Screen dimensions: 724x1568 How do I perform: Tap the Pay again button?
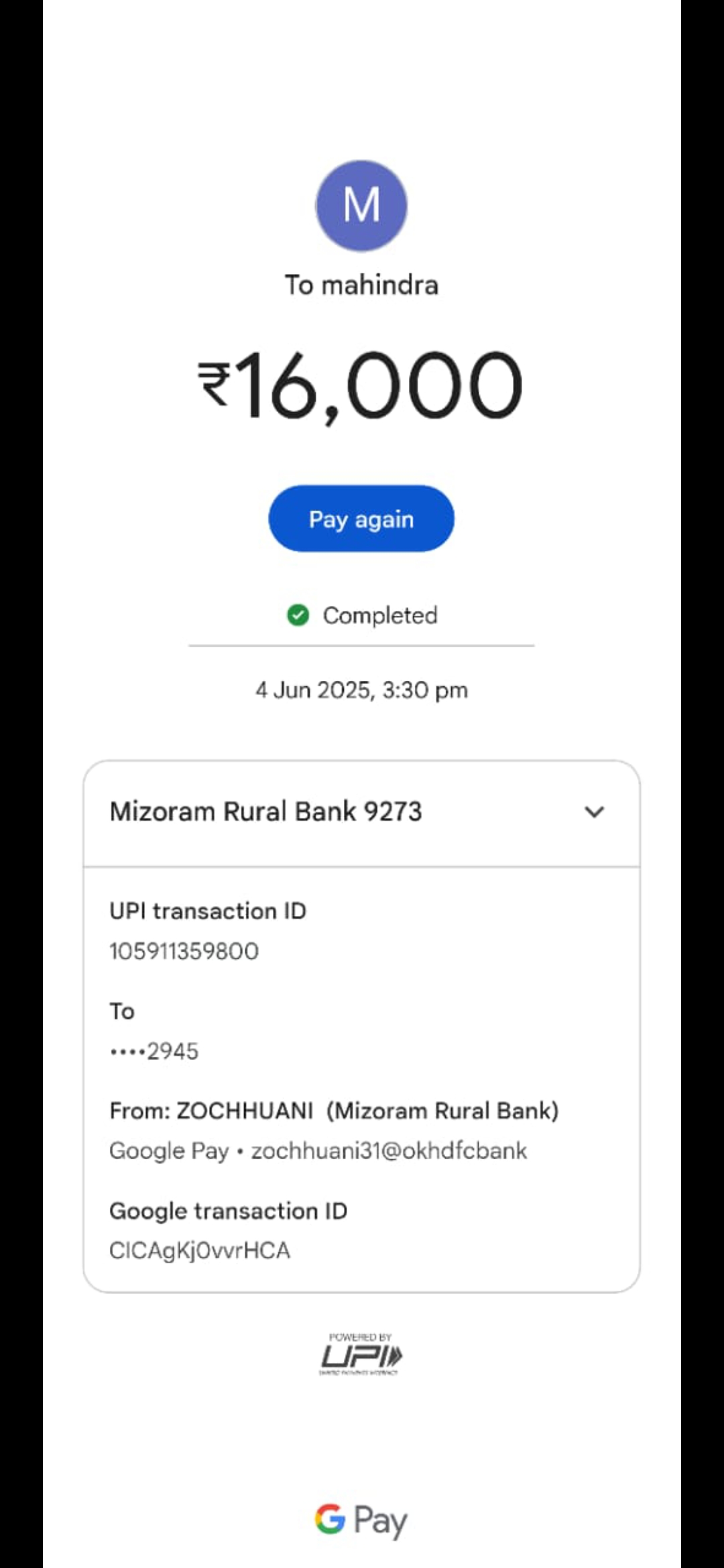pyautogui.click(x=361, y=519)
